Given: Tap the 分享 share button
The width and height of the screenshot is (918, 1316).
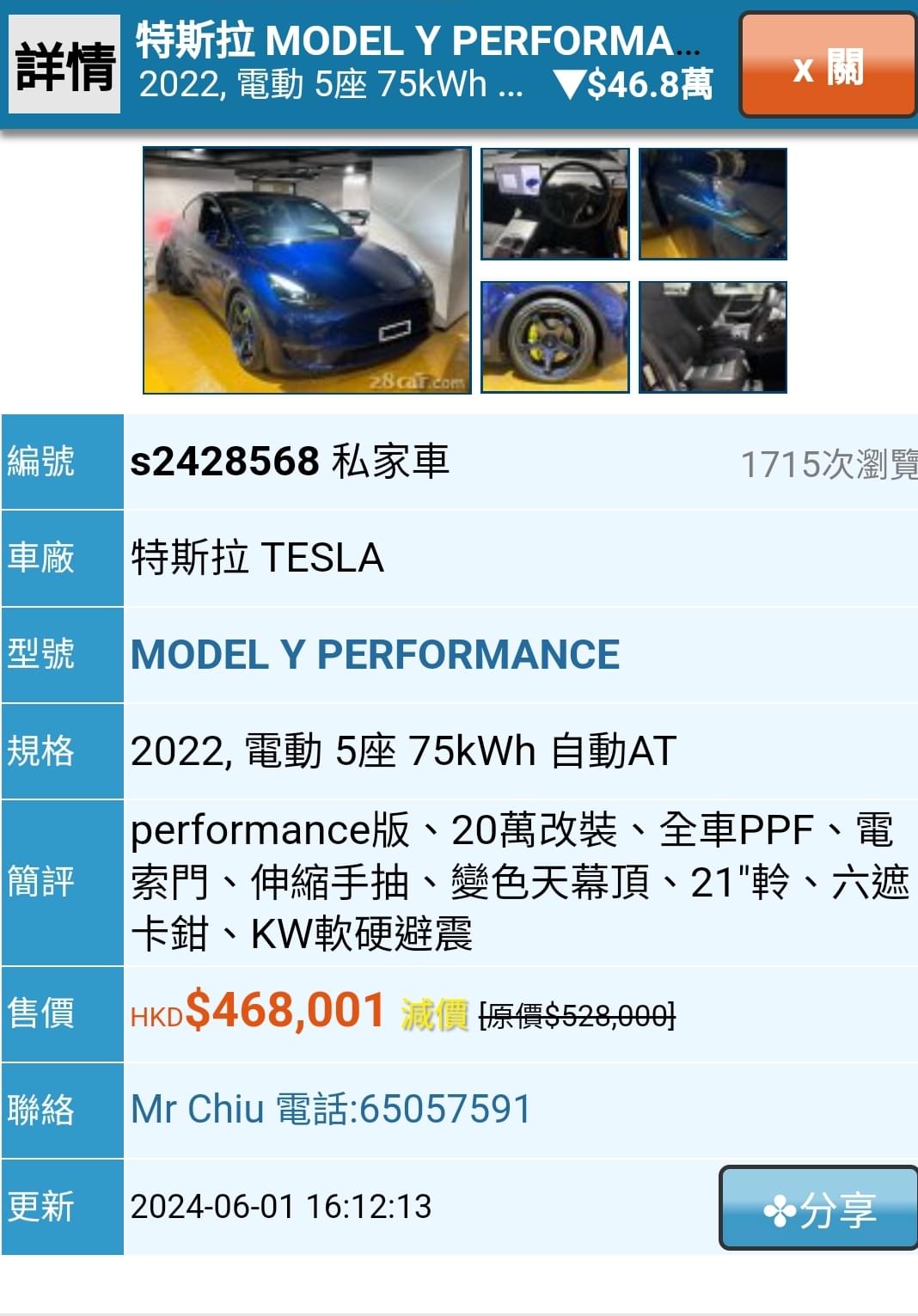Looking at the screenshot, I should pyautogui.click(x=819, y=1209).
